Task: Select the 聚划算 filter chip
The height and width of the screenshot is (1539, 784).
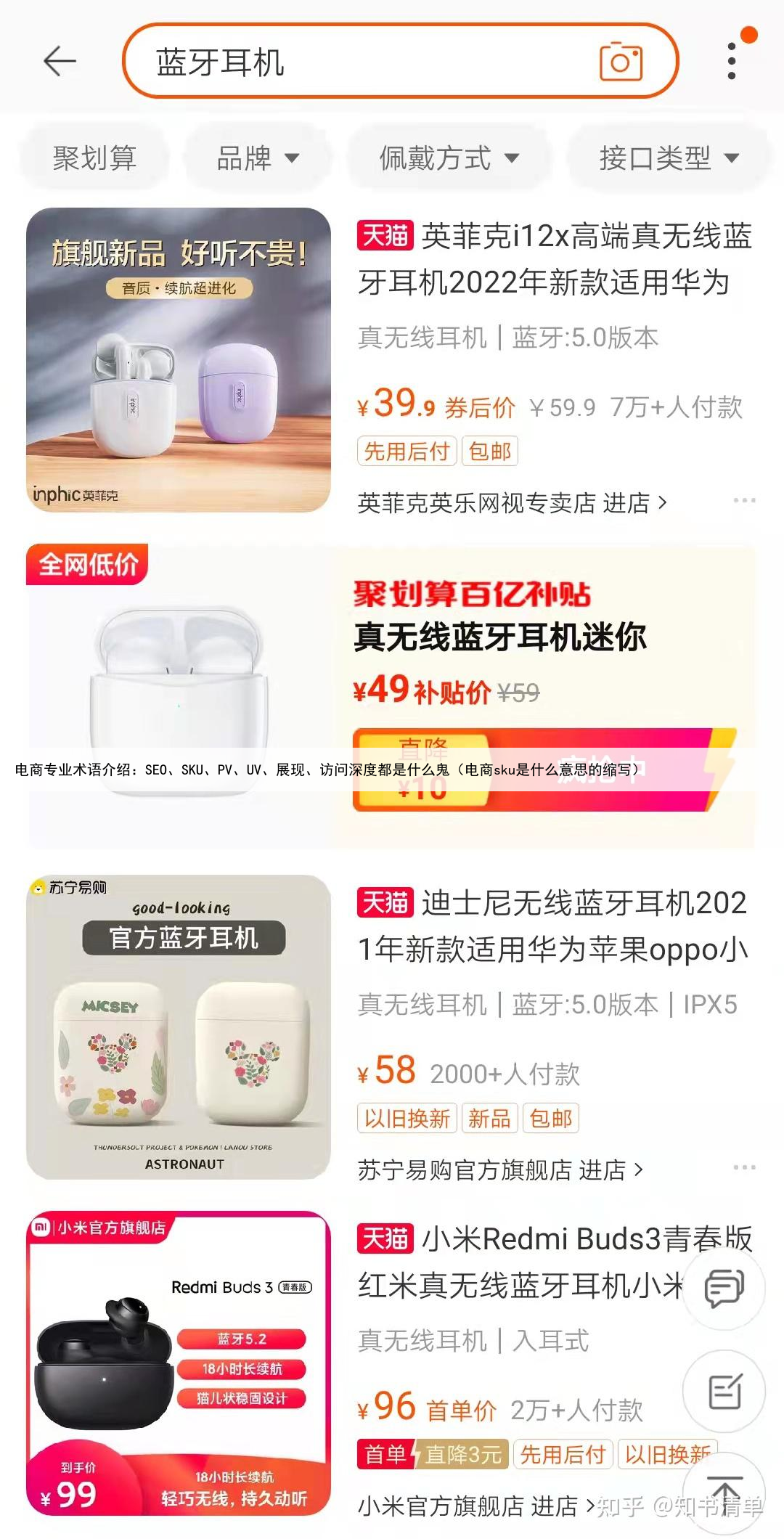Action: pyautogui.click(x=94, y=158)
